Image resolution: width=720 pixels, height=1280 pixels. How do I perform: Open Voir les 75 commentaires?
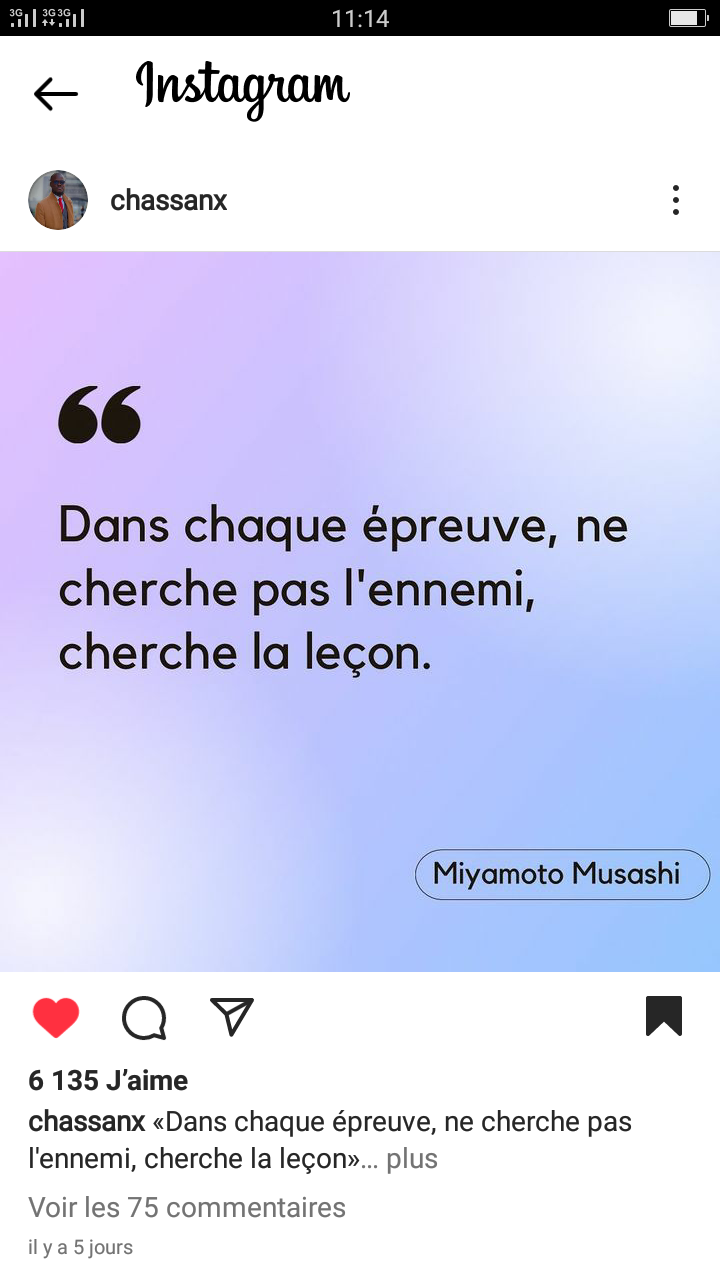click(x=187, y=1207)
